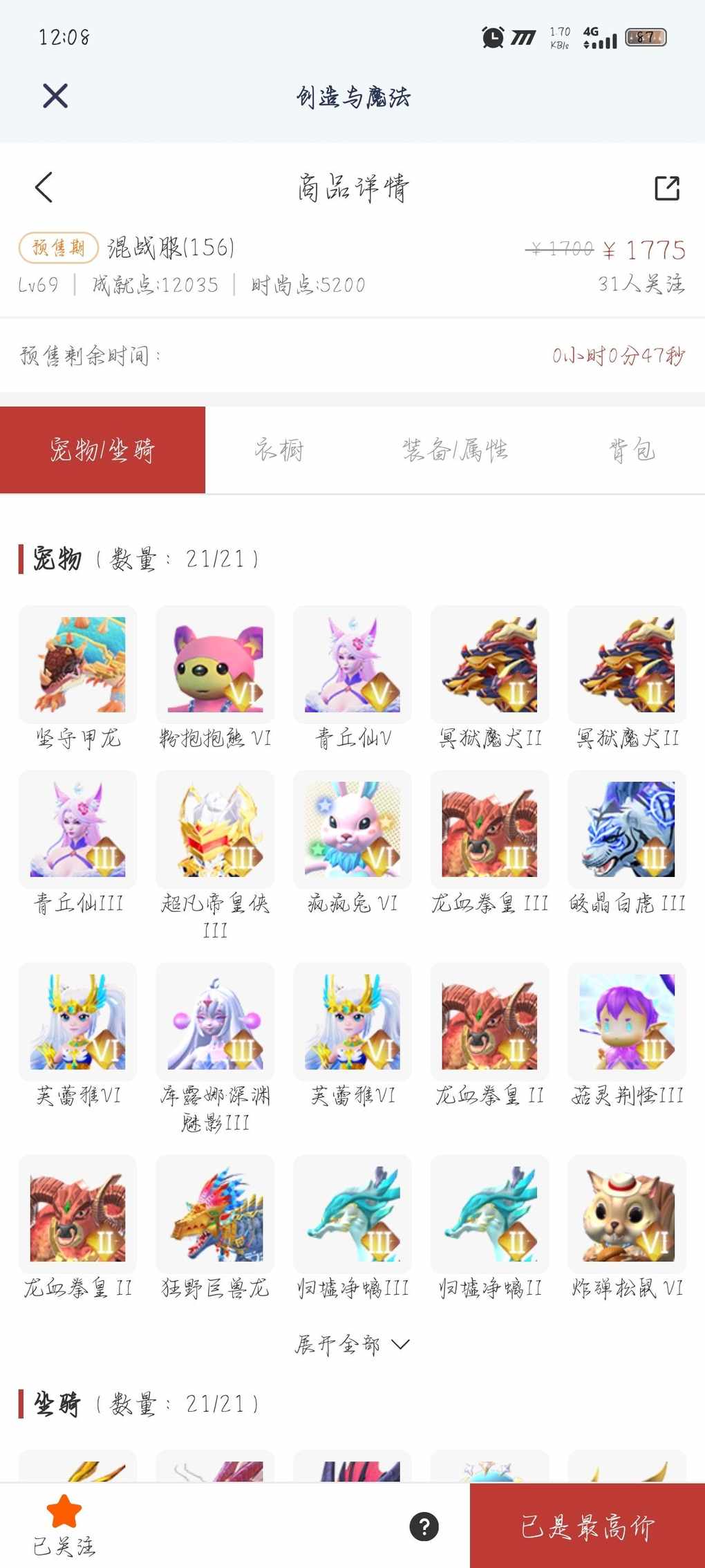
Task: Go back from 商品详情
Action: 44,187
